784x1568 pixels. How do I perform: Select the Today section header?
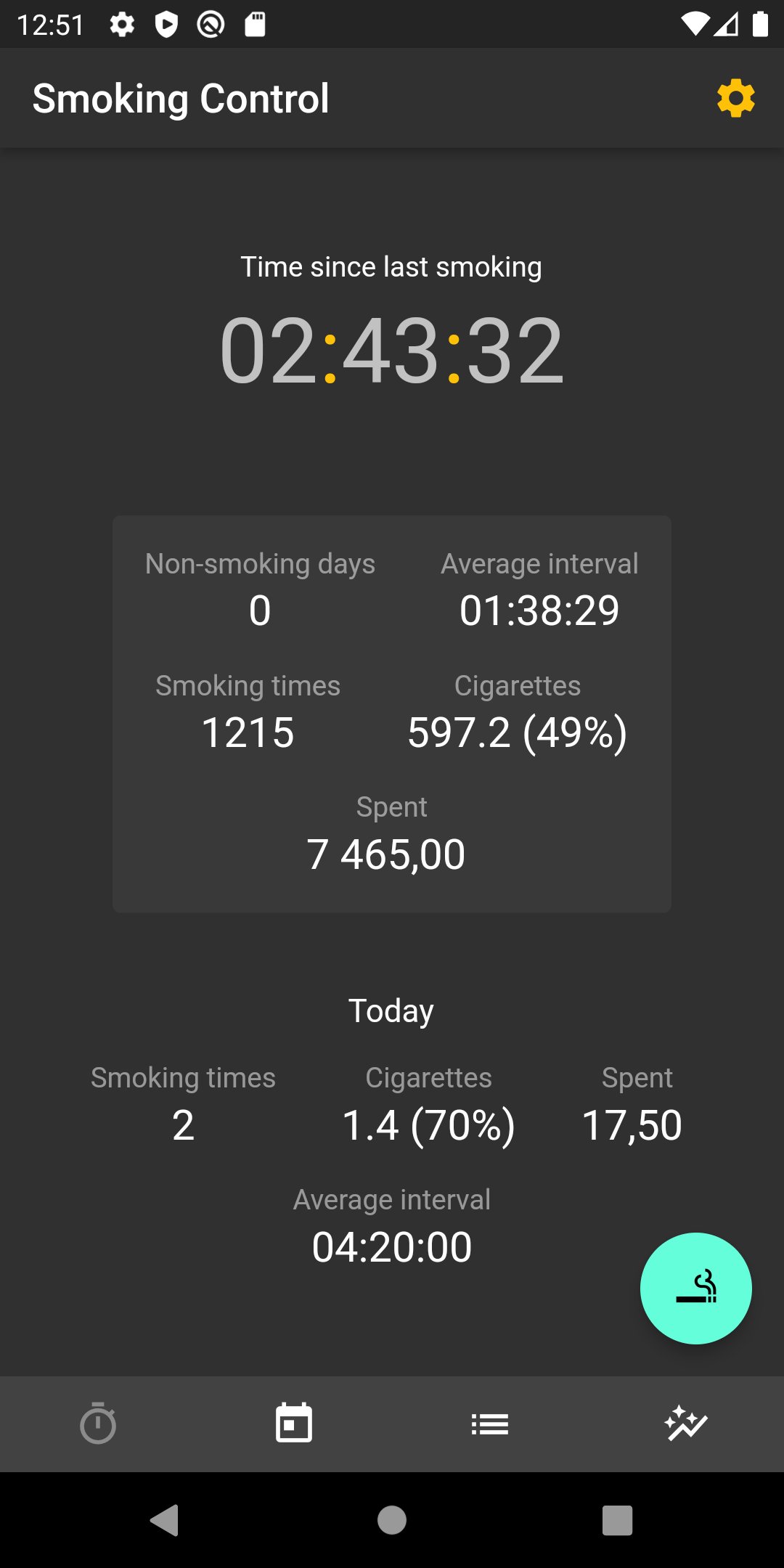[392, 1010]
